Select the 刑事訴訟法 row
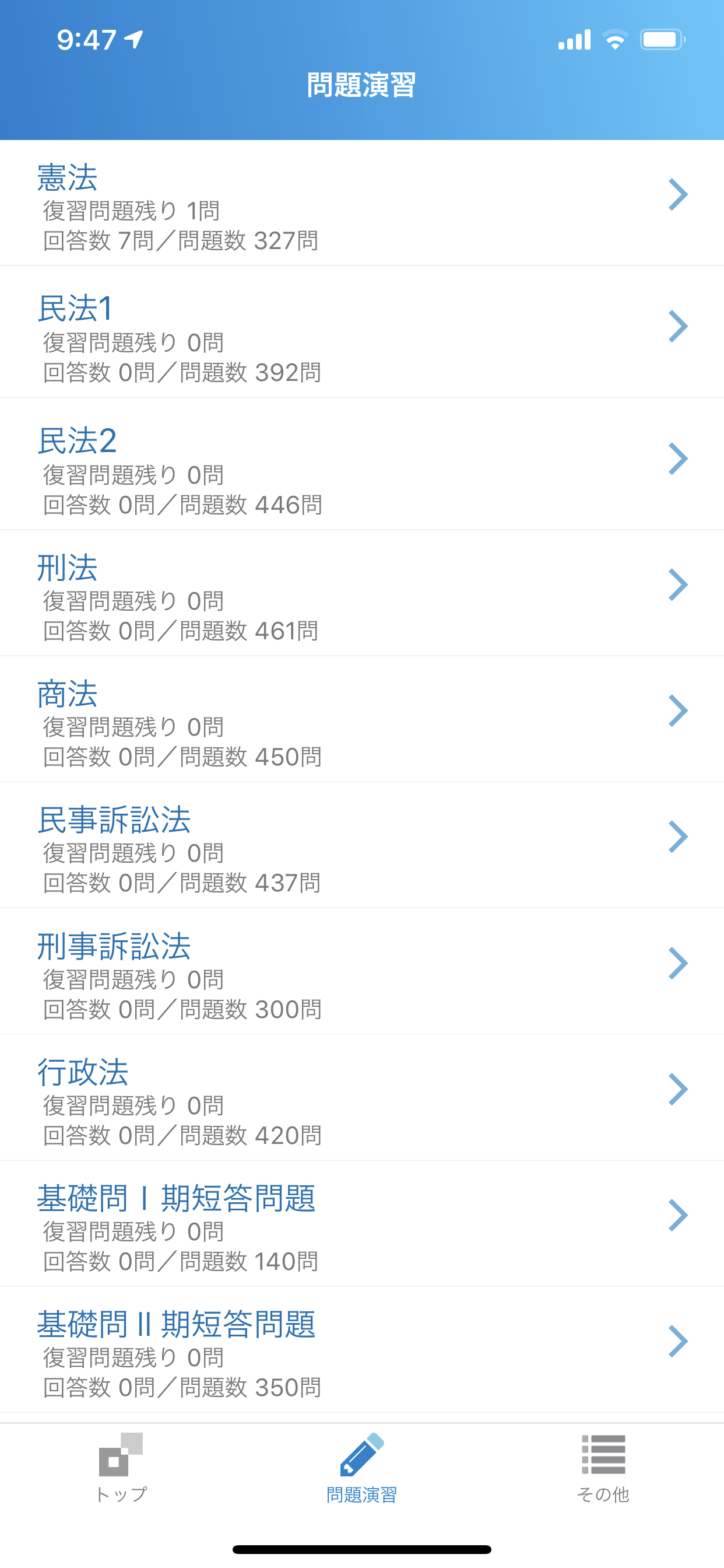The height and width of the screenshot is (1568, 724). pyautogui.click(x=362, y=971)
